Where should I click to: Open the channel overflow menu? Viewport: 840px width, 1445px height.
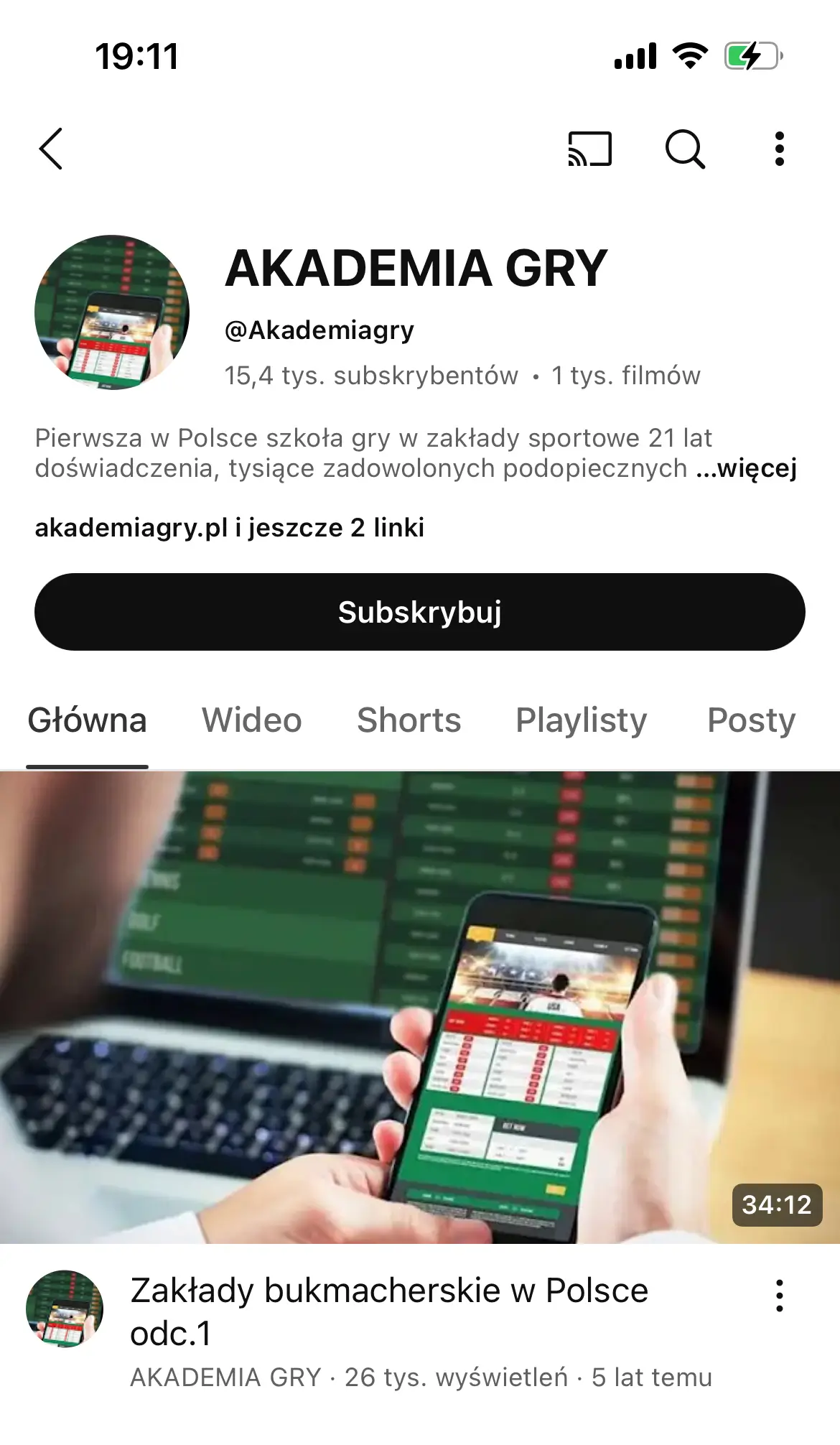point(780,149)
